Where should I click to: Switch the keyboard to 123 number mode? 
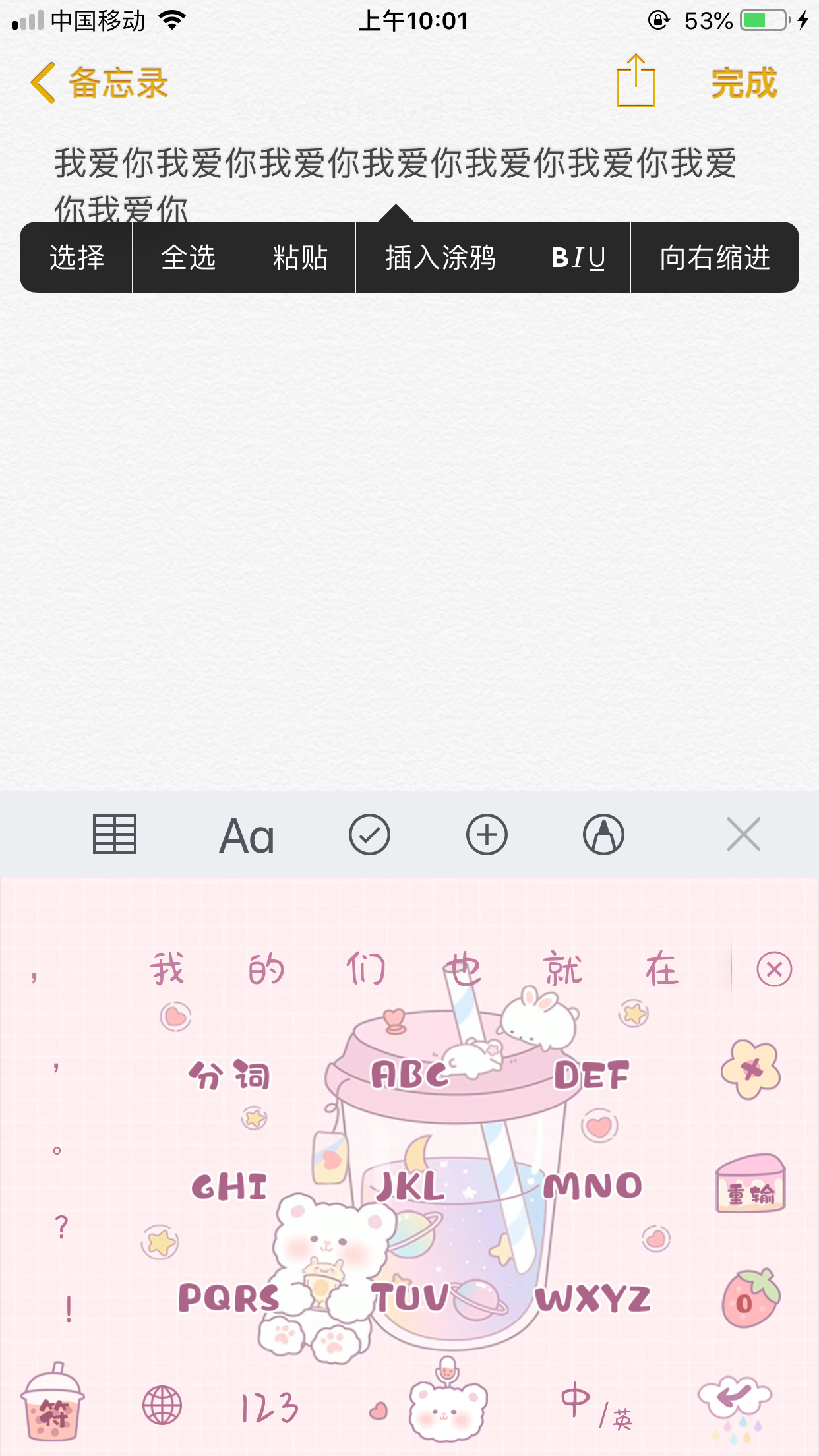[269, 1408]
